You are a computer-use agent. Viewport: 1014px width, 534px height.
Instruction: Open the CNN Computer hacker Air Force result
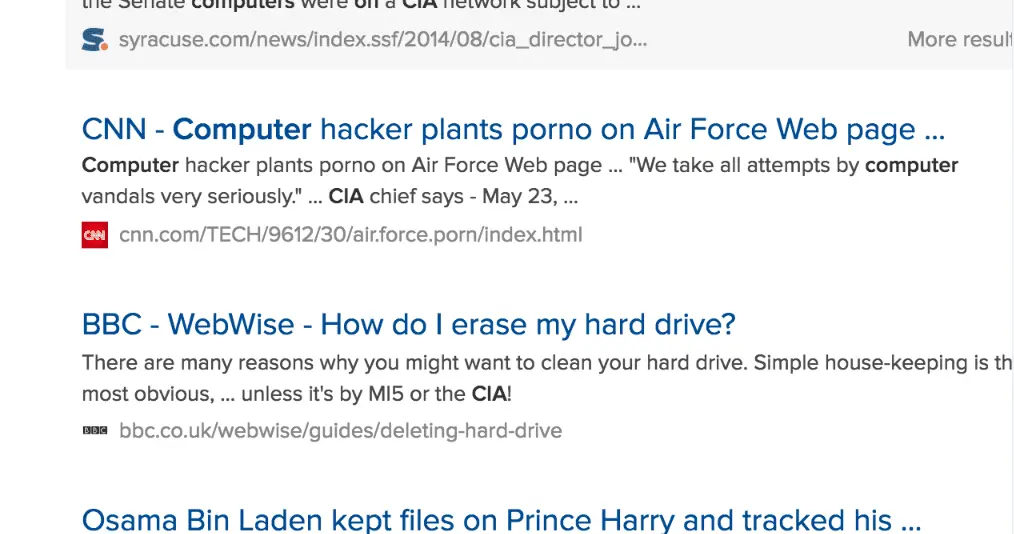coord(513,130)
